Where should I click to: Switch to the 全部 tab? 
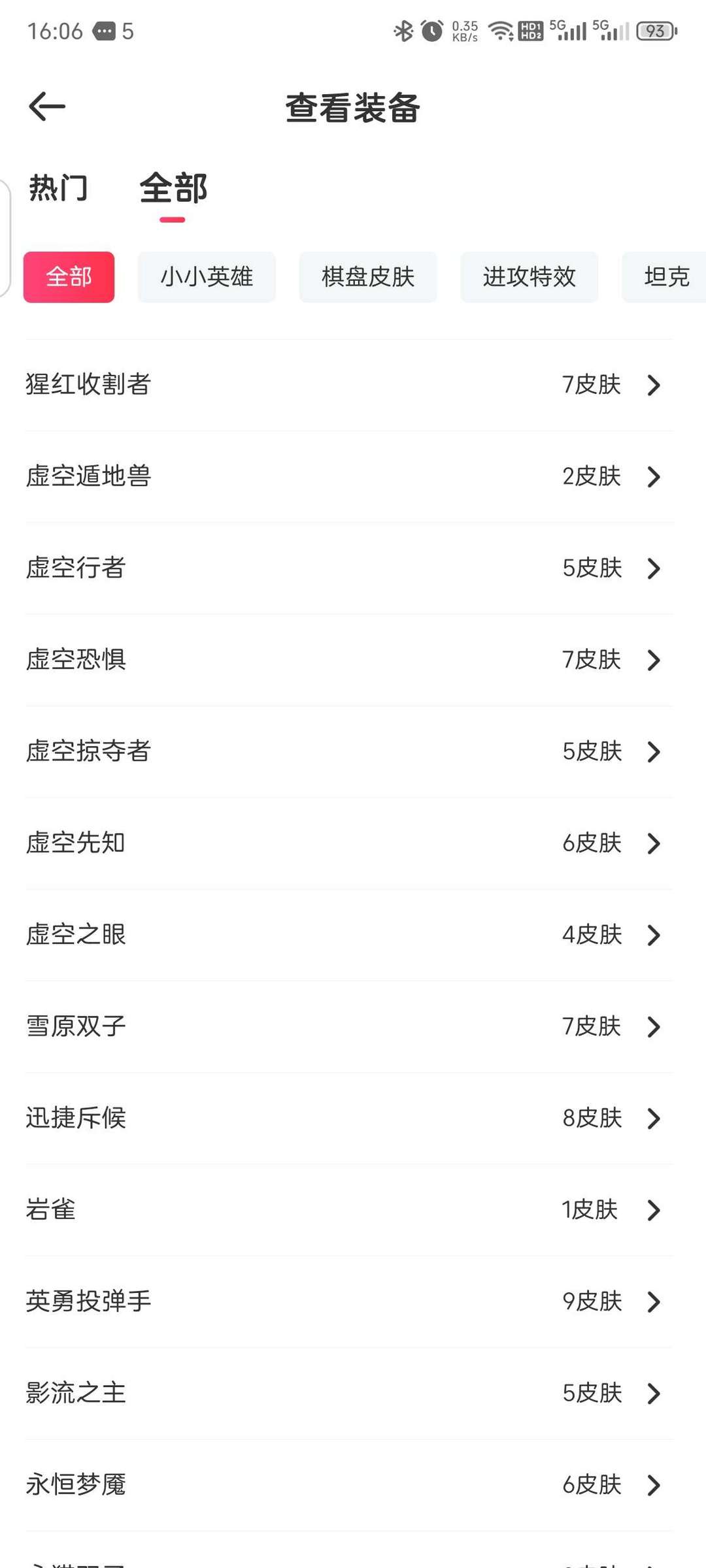click(173, 189)
